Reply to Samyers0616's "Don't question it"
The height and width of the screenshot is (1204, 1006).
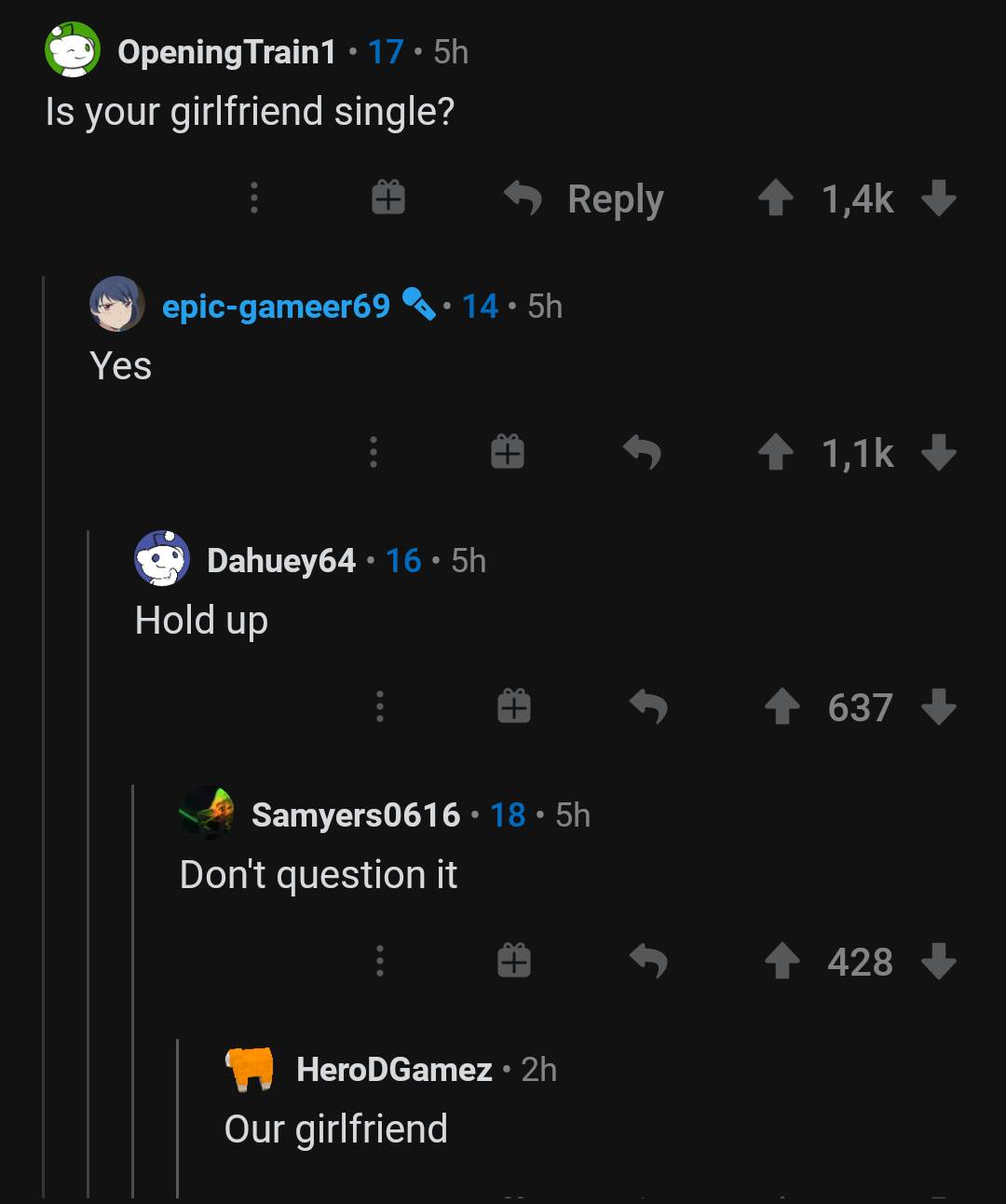coord(648,961)
